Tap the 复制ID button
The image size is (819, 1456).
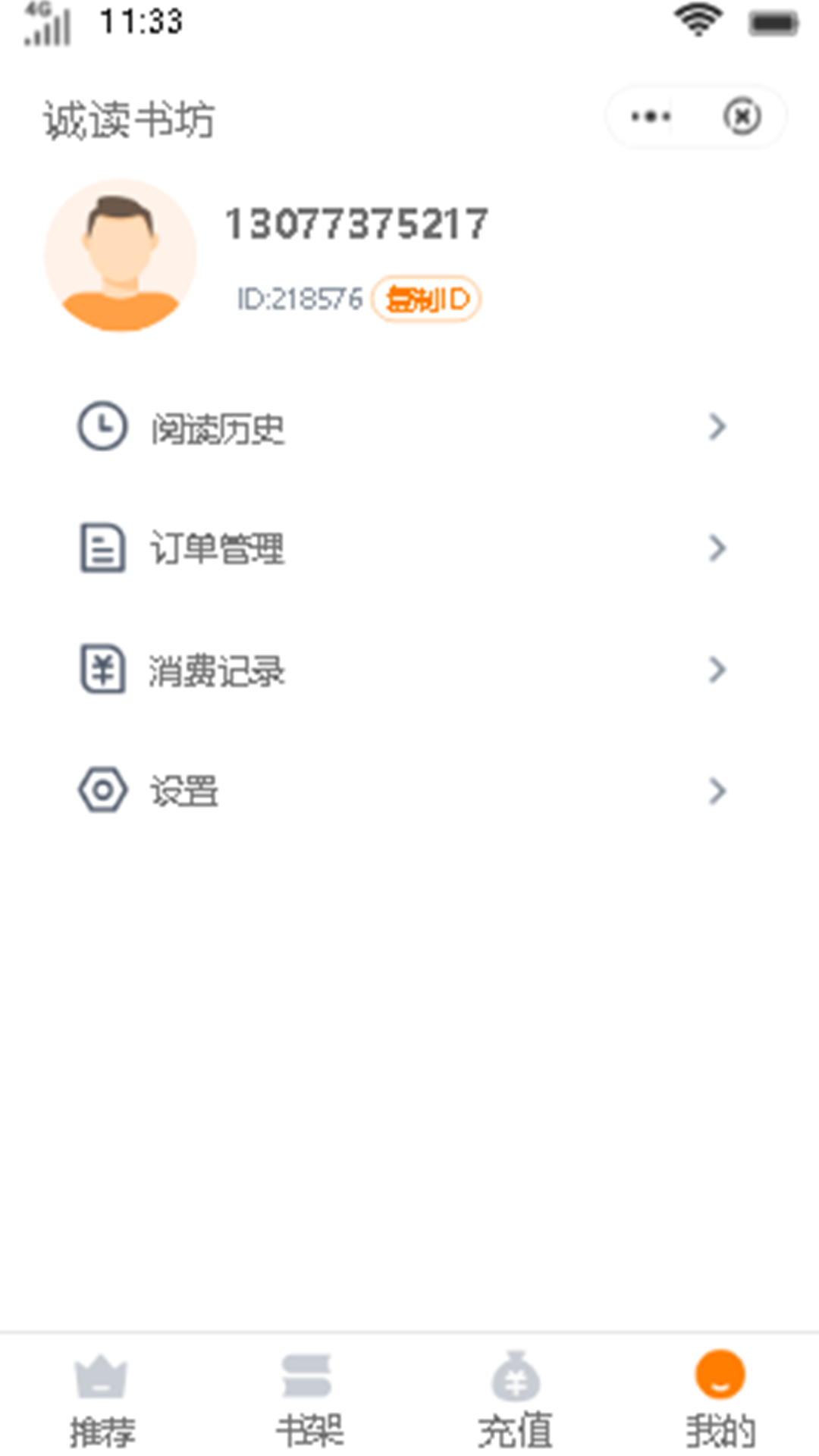pyautogui.click(x=428, y=298)
